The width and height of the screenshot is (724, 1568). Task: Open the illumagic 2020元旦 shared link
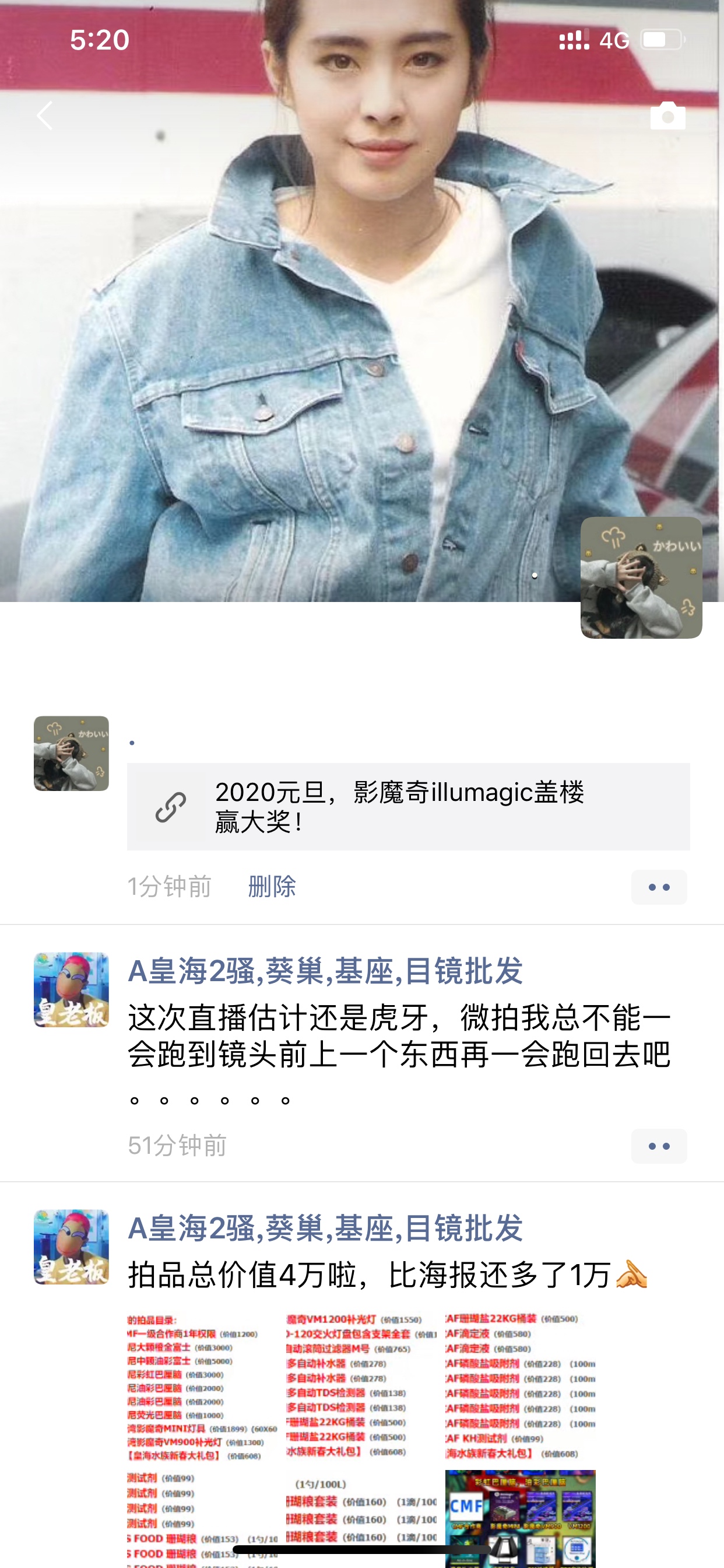point(407,807)
